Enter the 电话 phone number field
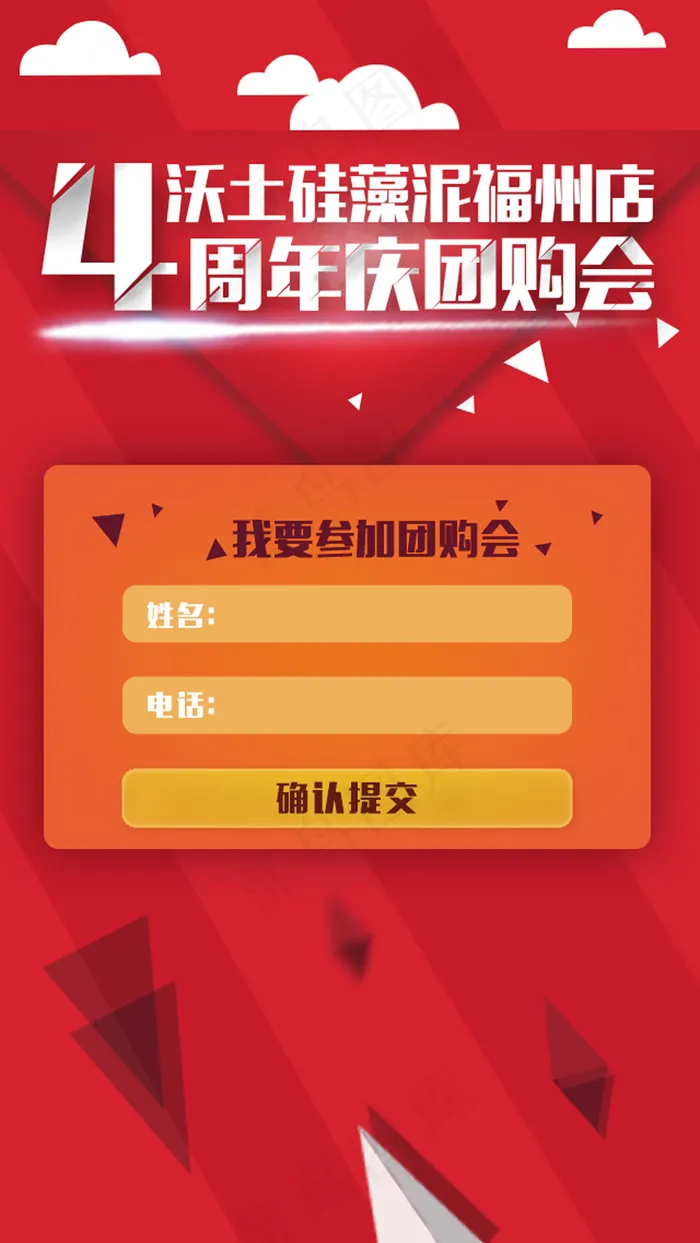Screen dimensions: 700x1243 pos(347,705)
